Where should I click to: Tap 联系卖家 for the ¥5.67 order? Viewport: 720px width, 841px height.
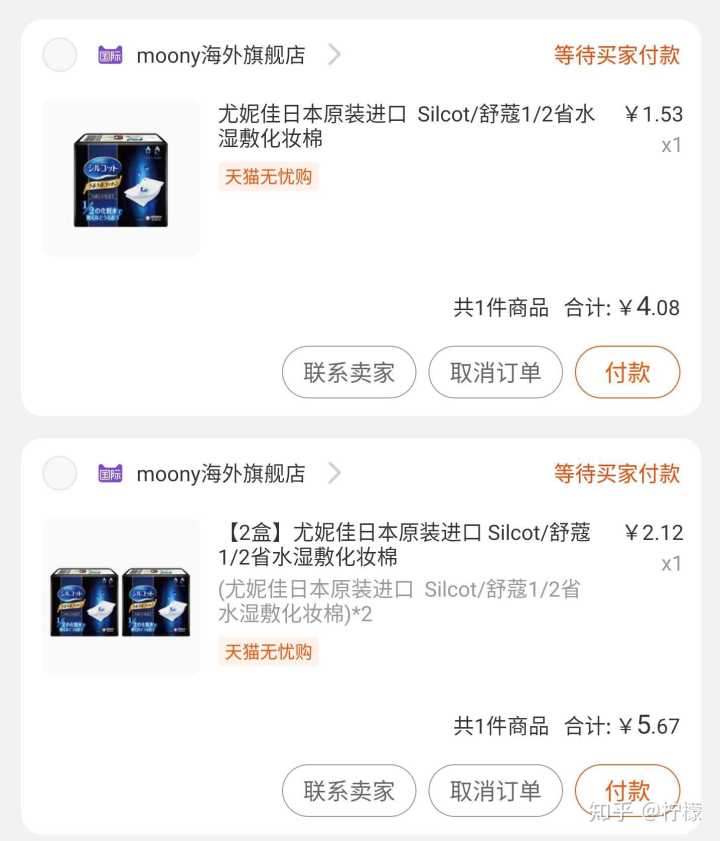pos(349,791)
